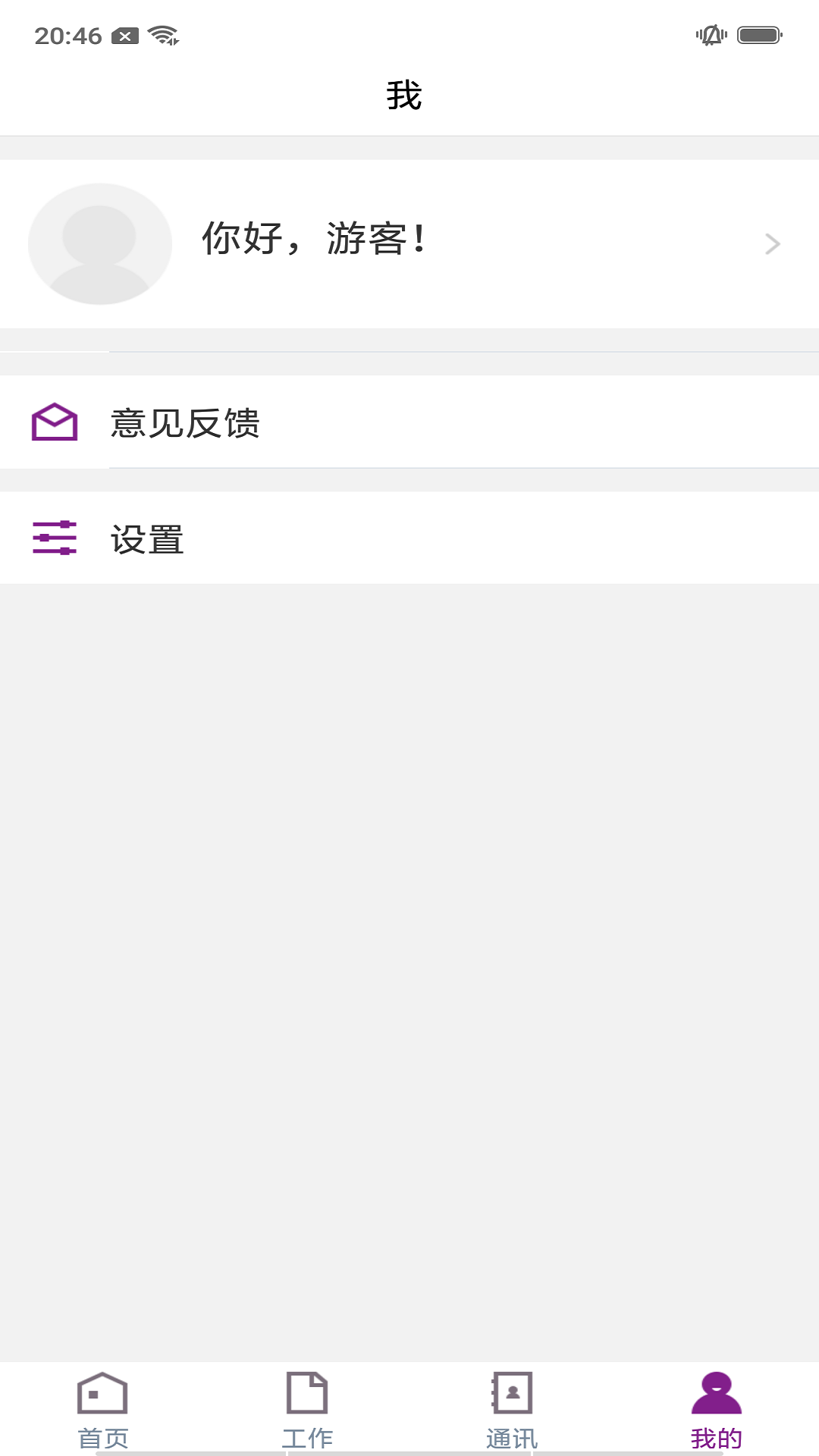Switch to the 通讯 tab
819x1456 pixels.
[x=512, y=1409]
